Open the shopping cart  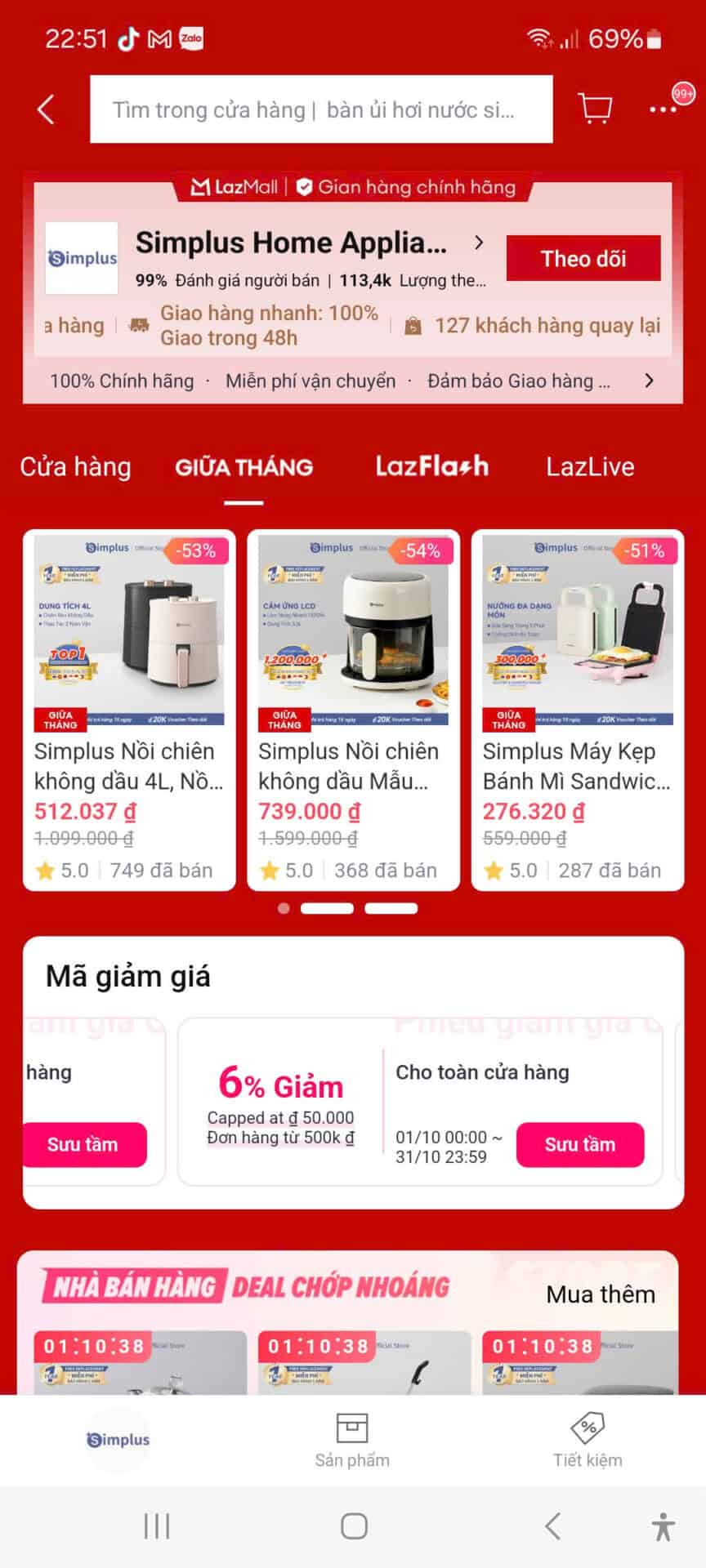pyautogui.click(x=595, y=109)
